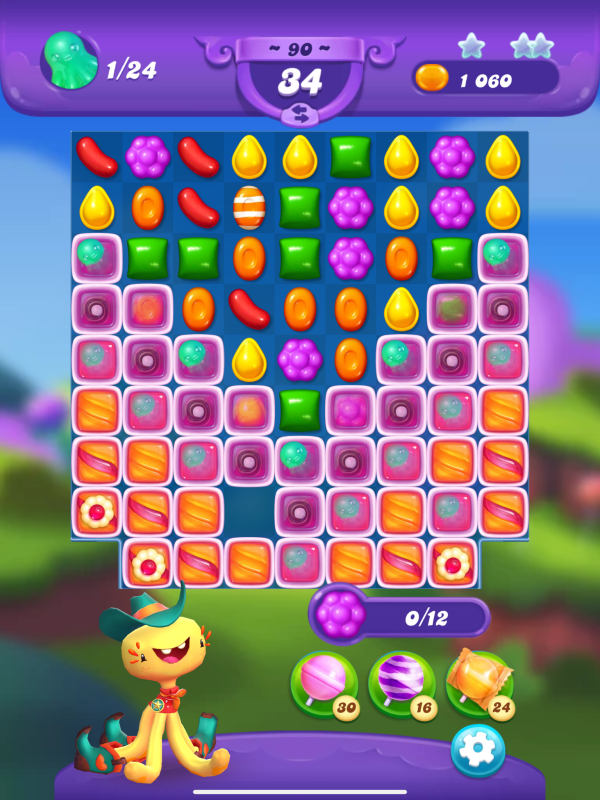Open the gold bars shop showing 1 060
The height and width of the screenshot is (800, 600).
coord(485,78)
